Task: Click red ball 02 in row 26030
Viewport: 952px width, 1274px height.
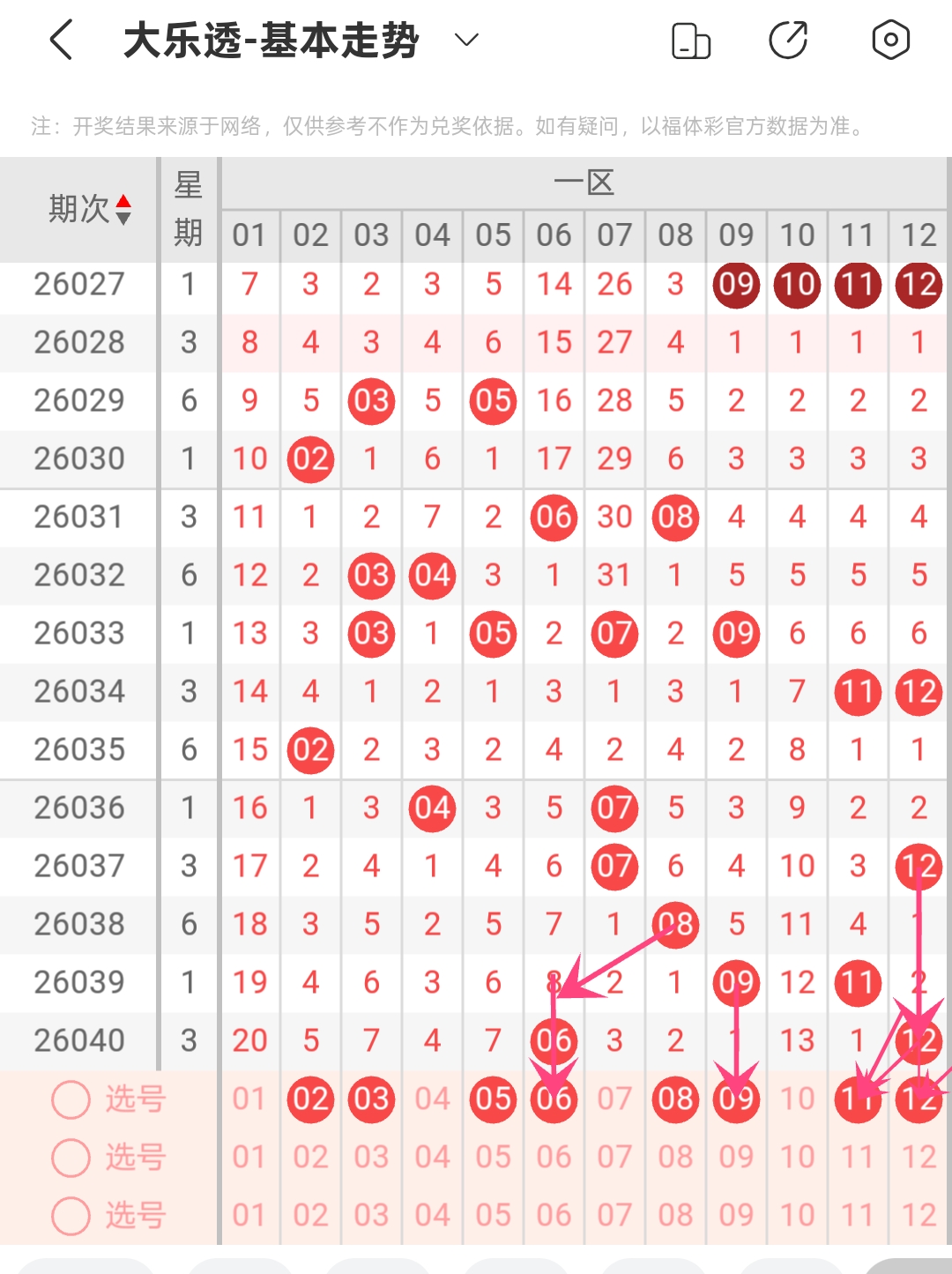Action: (x=309, y=458)
